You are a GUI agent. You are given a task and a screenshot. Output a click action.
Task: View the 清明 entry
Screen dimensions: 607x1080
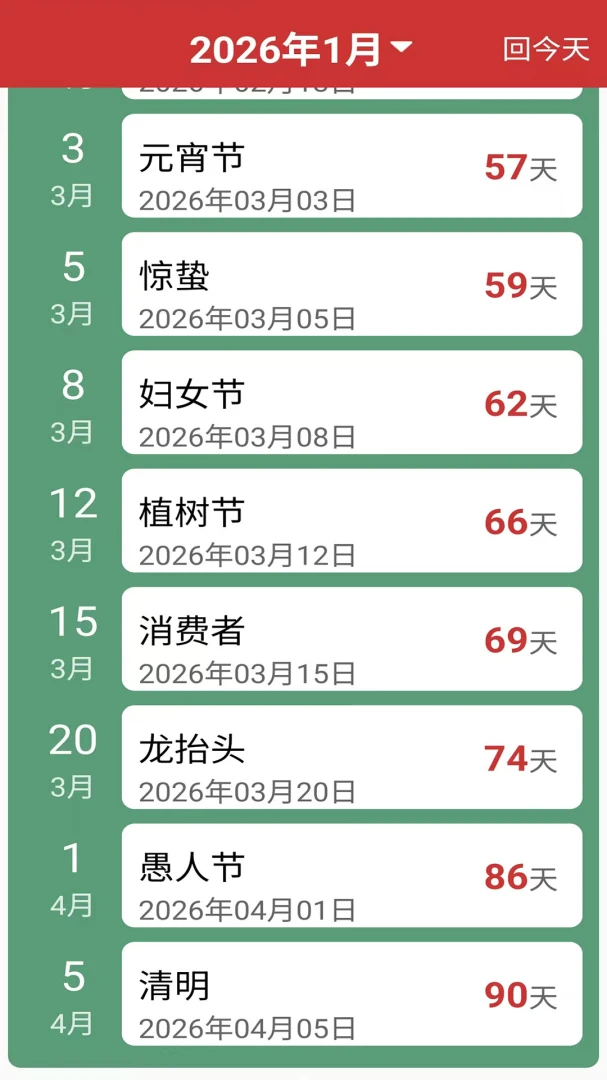352,995
